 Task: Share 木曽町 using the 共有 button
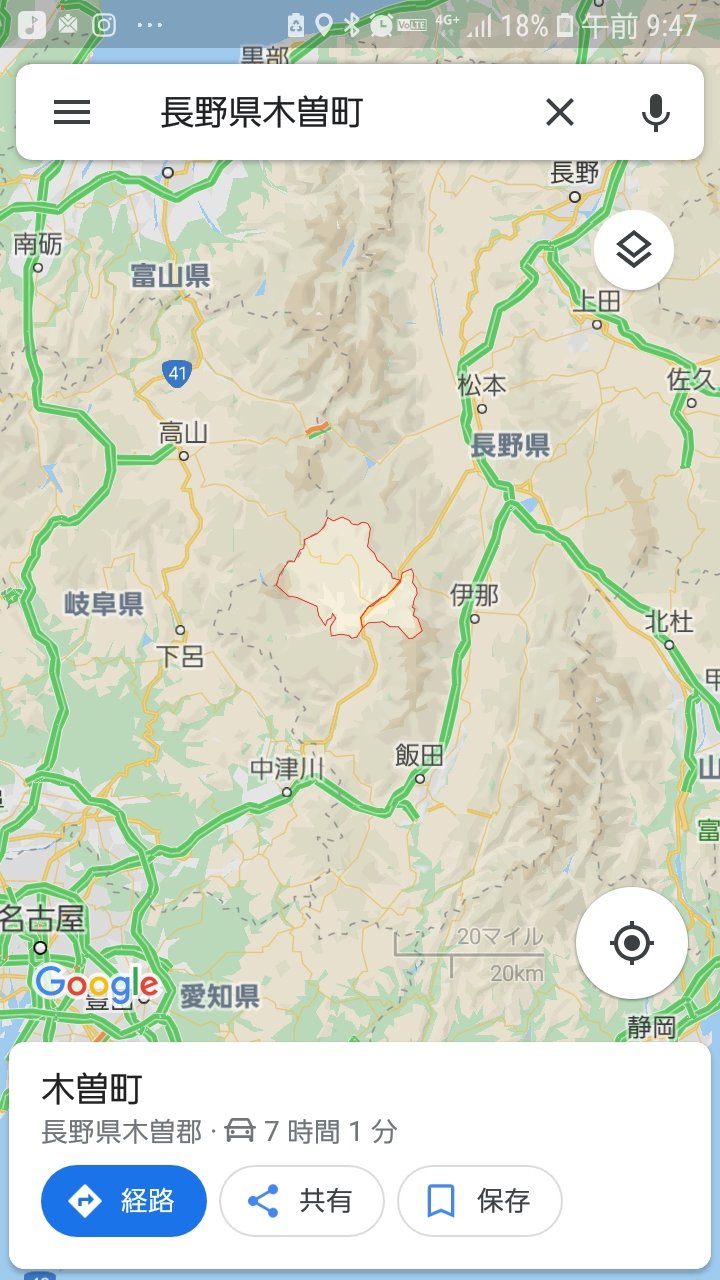302,1200
